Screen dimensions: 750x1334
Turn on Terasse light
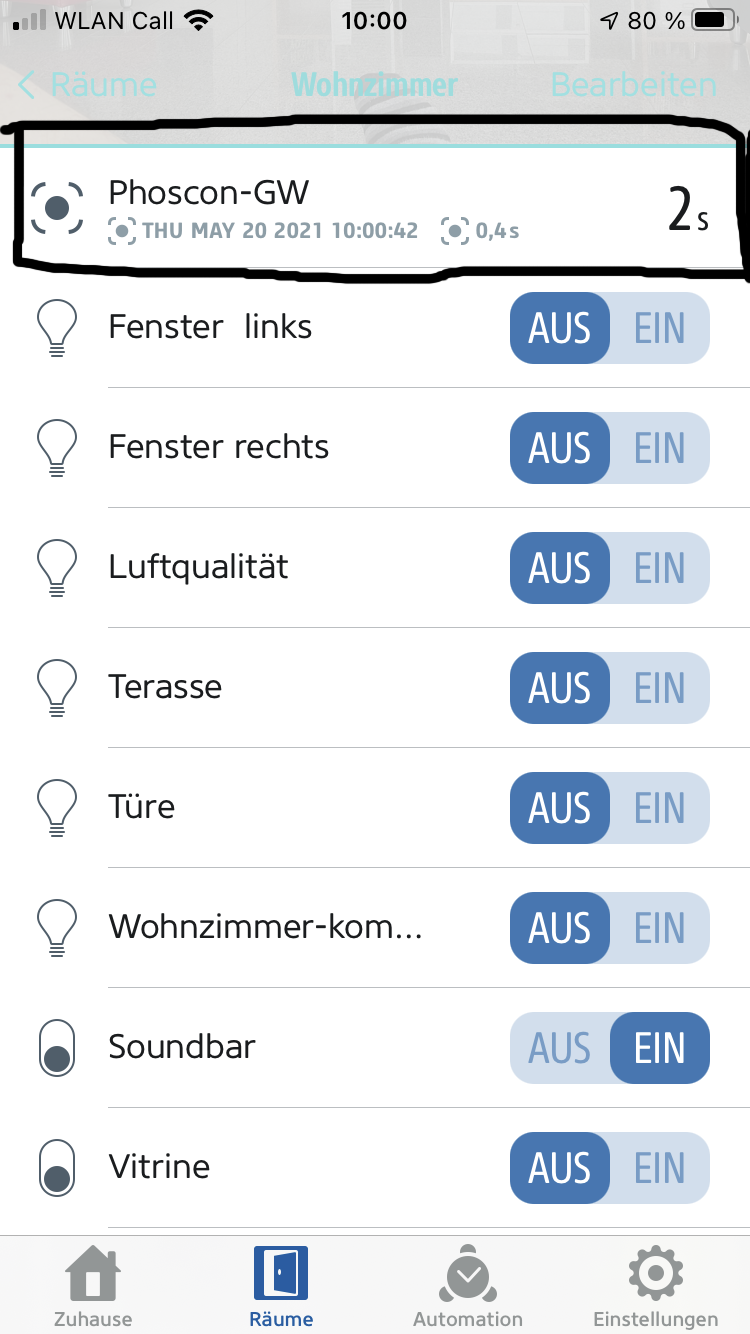(660, 688)
